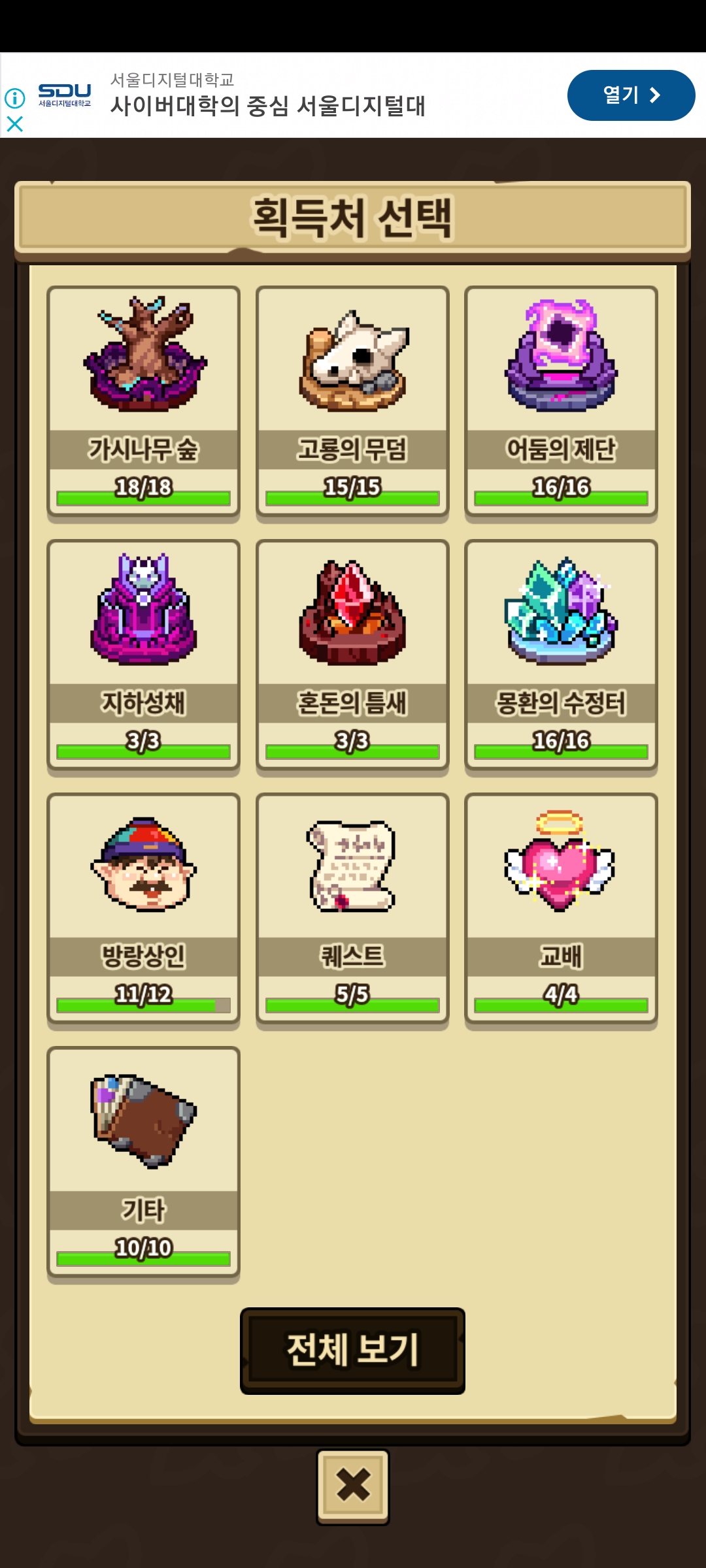Open the ad info icon
Screen dimensions: 706x1568
coord(14,98)
